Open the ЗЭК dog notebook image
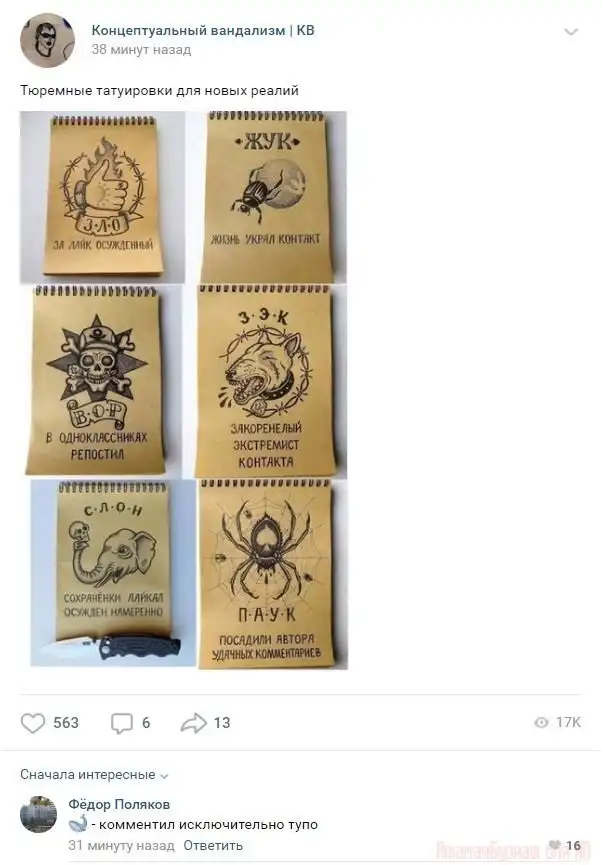The width and height of the screenshot is (602, 865). pyautogui.click(x=265, y=380)
